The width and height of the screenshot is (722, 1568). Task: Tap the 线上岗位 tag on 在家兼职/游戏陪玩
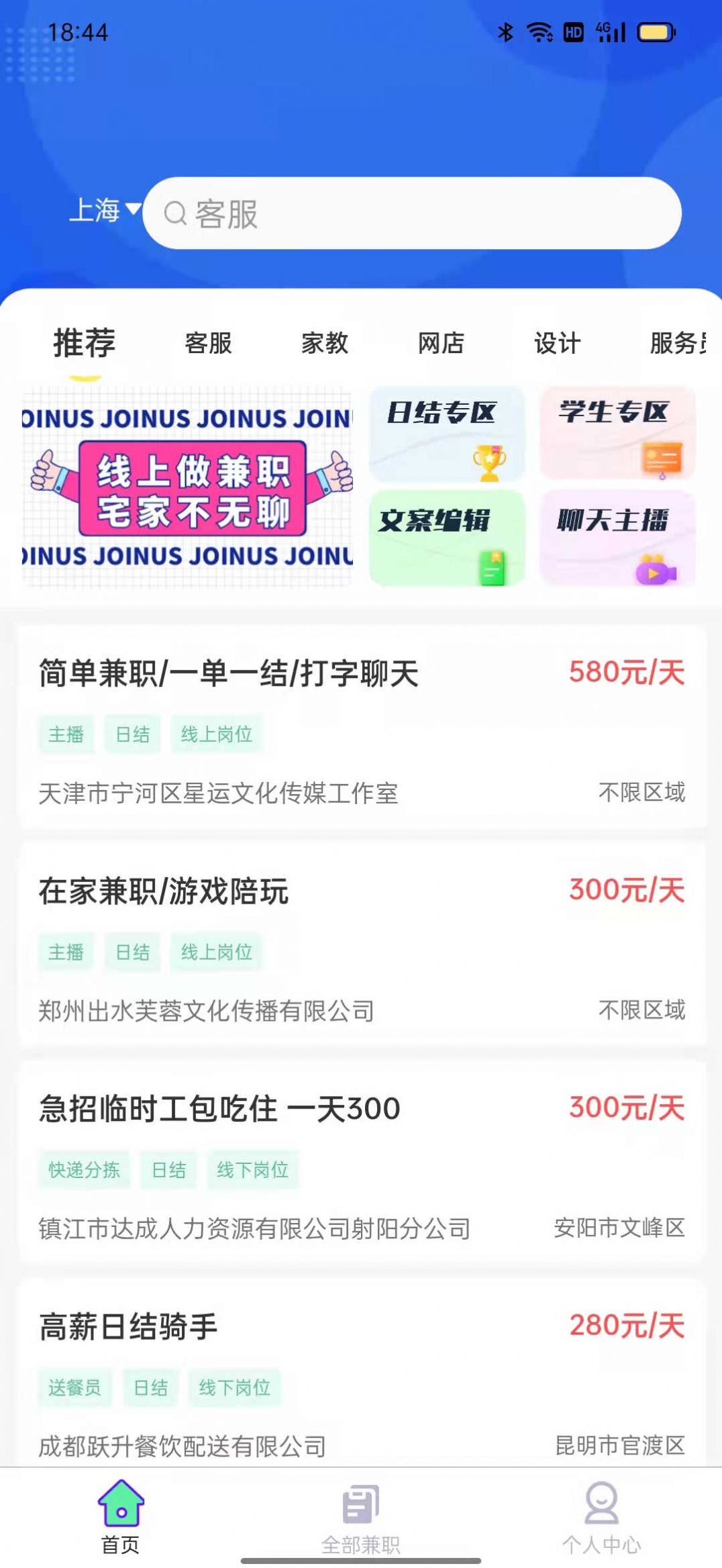217,951
